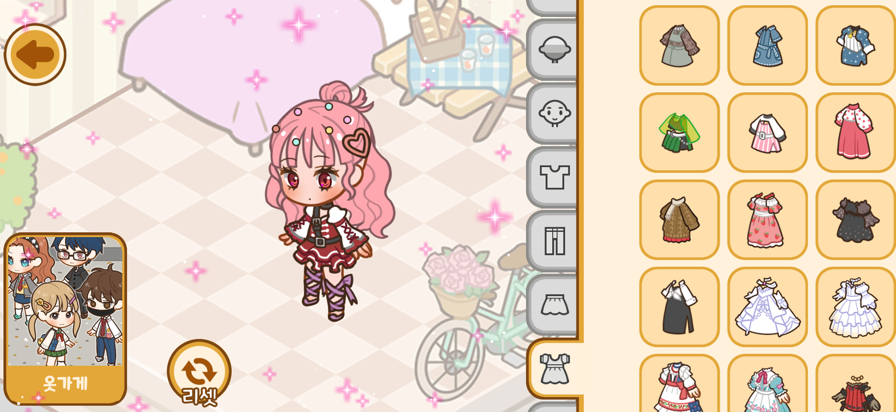Go back with the orange arrow
This screenshot has height=412, width=896.
point(35,54)
